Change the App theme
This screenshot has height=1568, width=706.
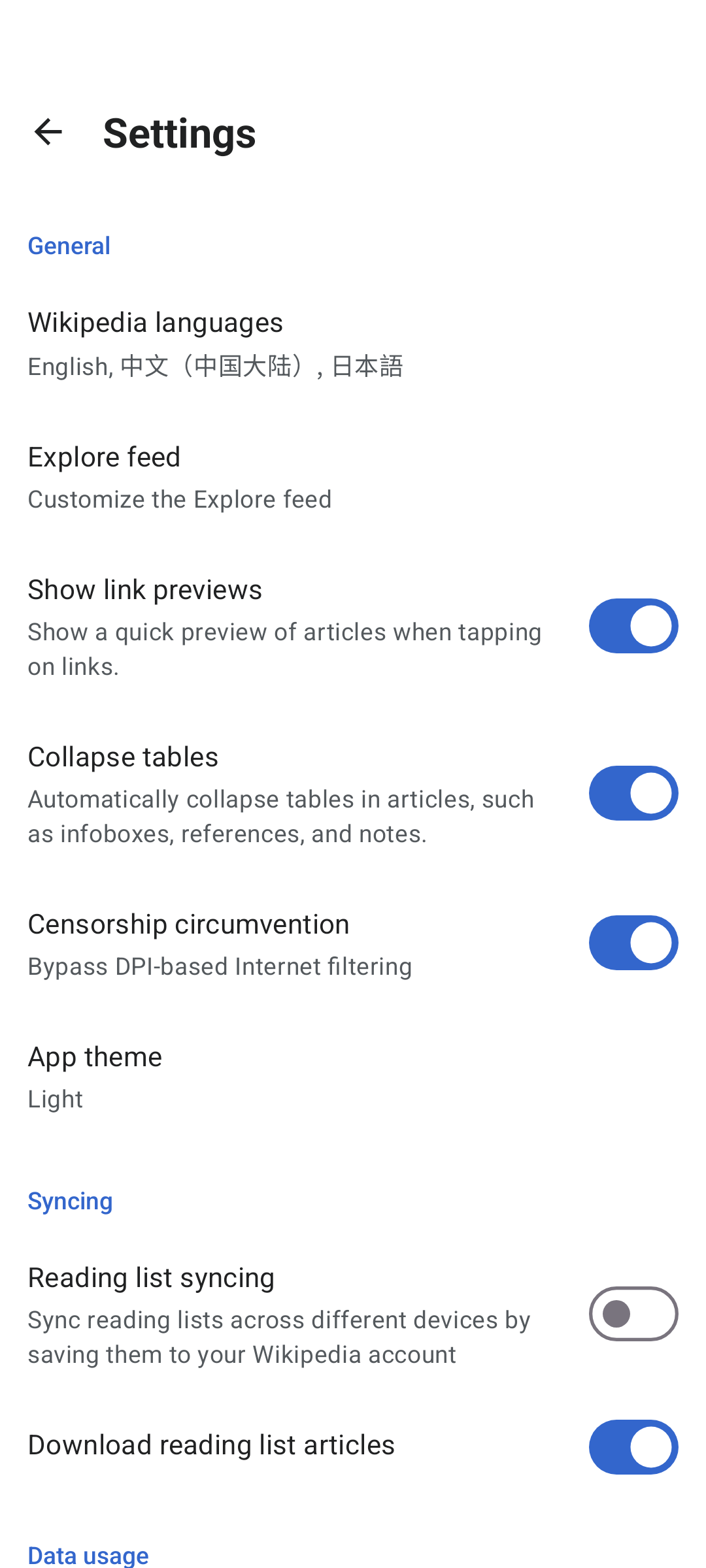click(x=95, y=1077)
